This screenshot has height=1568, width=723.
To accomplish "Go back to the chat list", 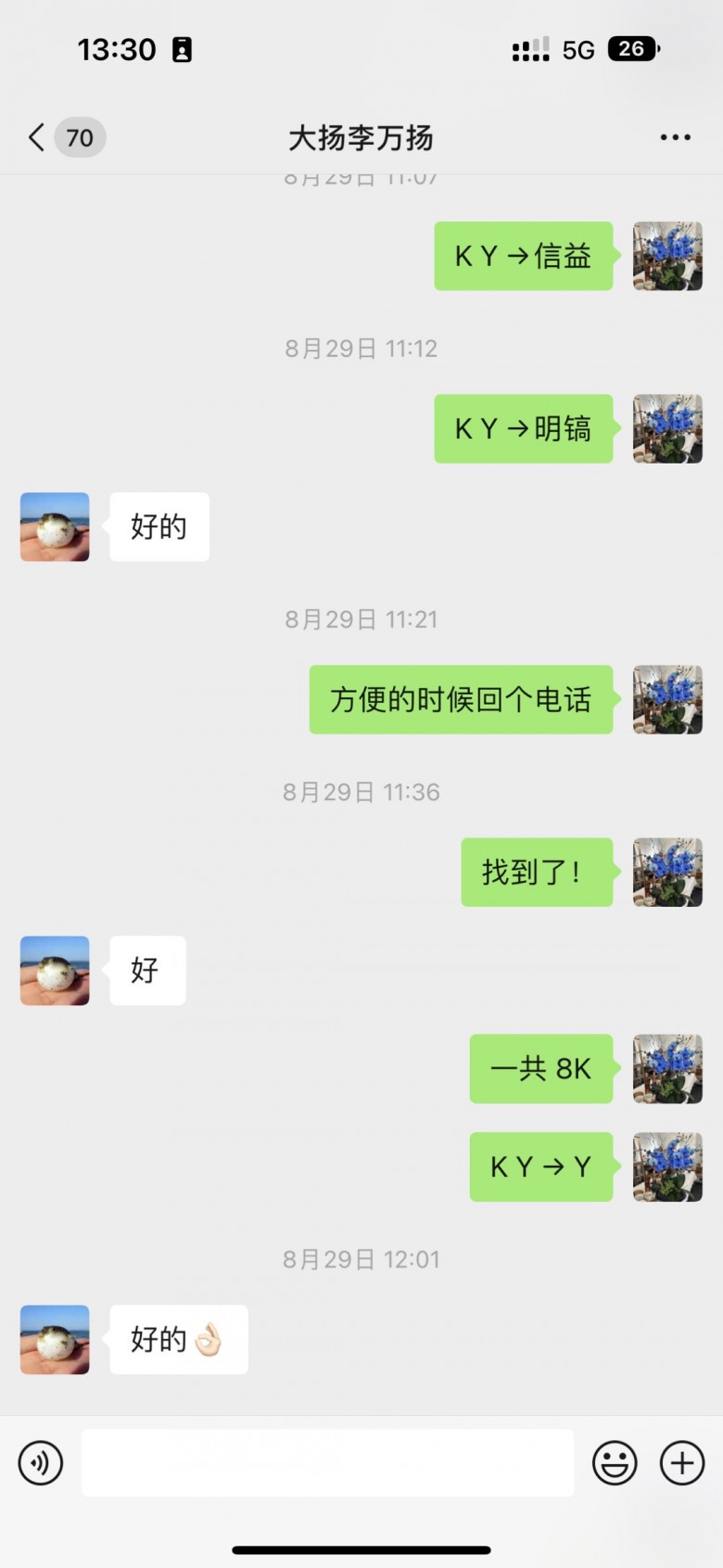I will point(37,137).
